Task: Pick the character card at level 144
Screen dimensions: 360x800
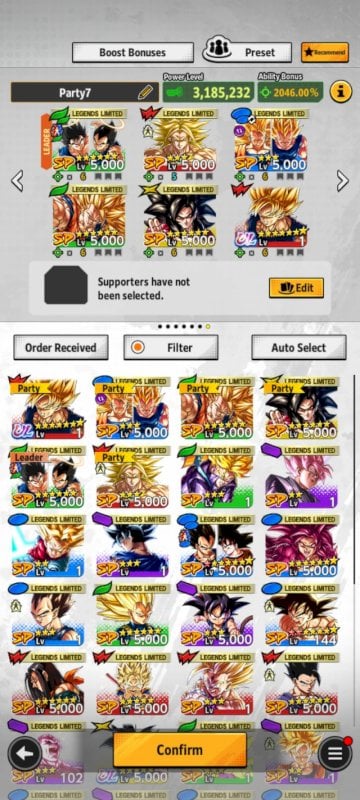Action: coord(300,615)
